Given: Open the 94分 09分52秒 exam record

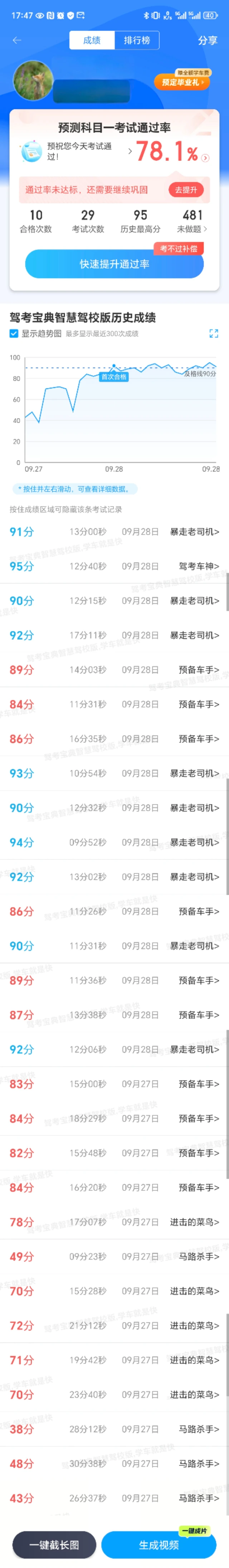Looking at the screenshot, I should coord(114,843).
